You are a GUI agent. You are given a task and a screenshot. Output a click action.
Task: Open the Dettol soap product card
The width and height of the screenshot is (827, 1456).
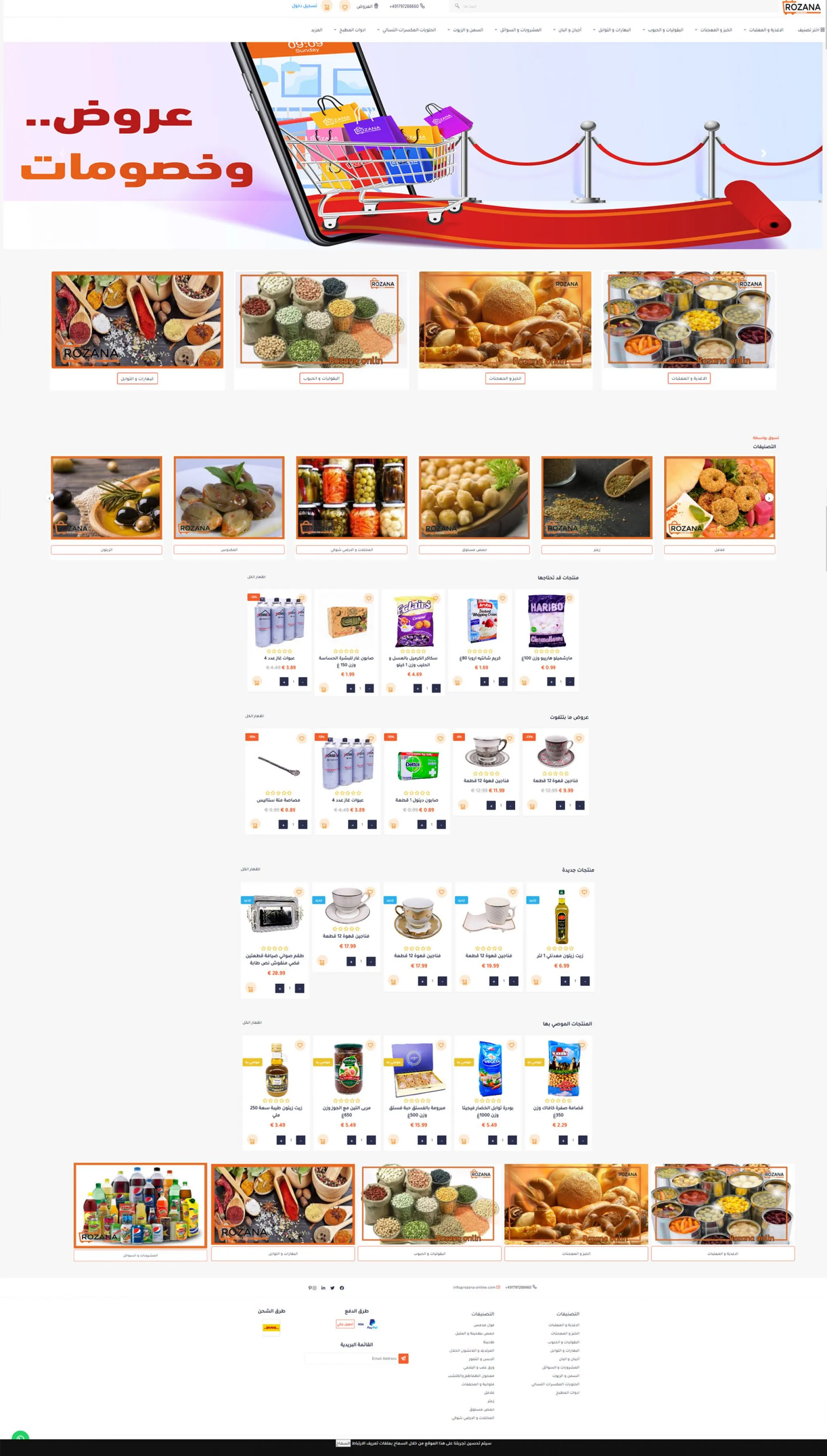[417, 766]
